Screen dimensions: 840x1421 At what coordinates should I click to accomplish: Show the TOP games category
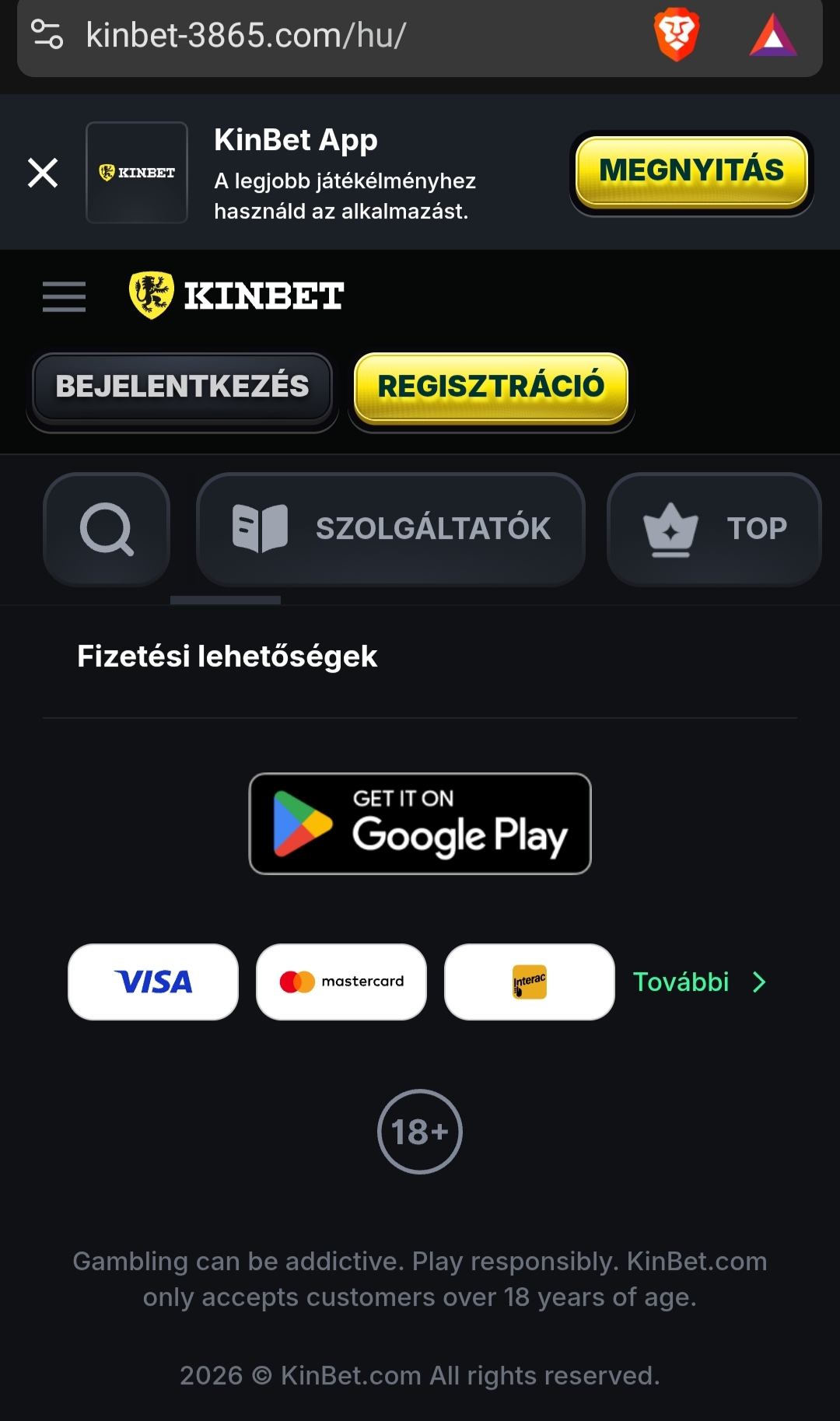click(x=714, y=529)
